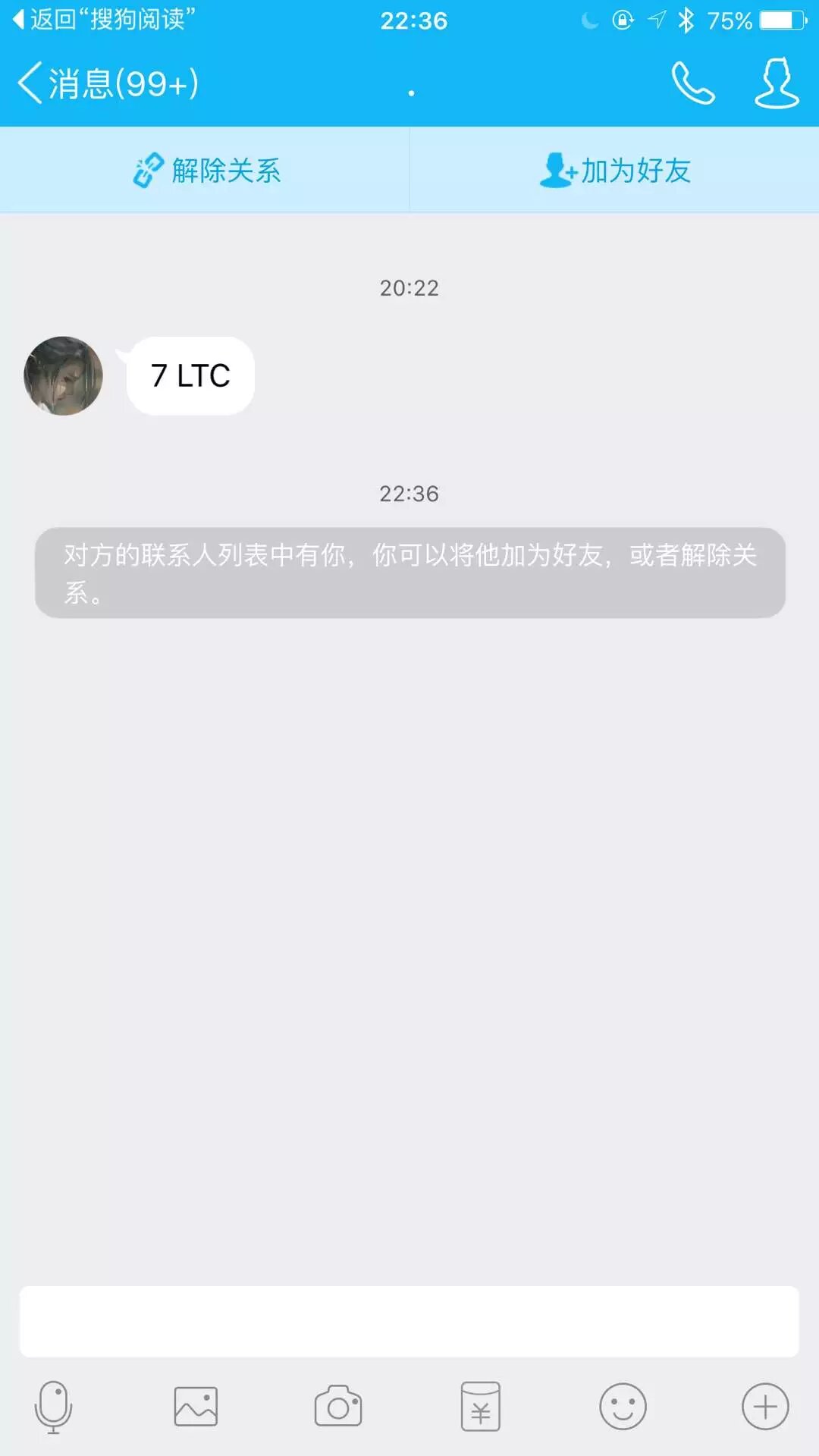Screen dimensions: 819x1456
Task: Open the photo gallery picker
Action: [196, 1407]
